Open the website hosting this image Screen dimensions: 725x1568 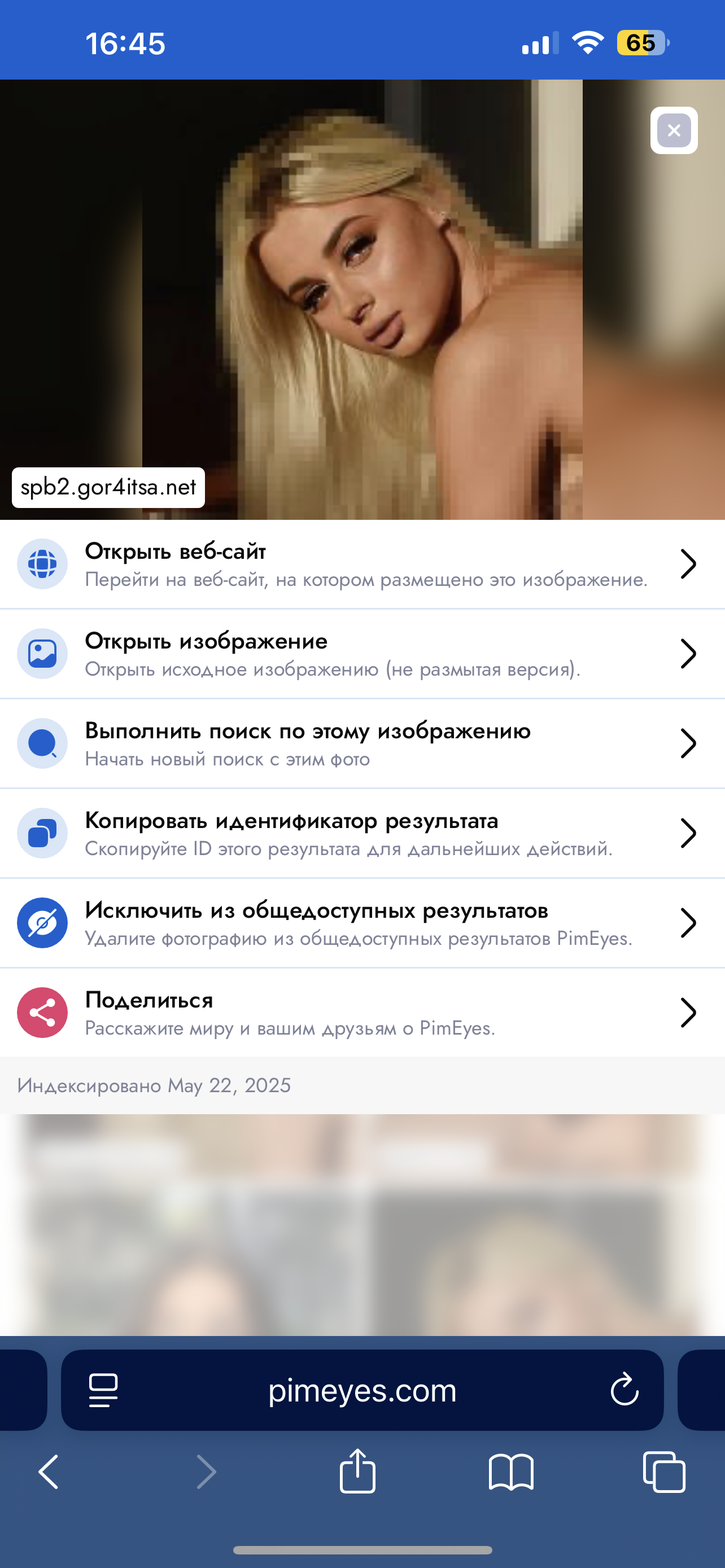coord(362,564)
